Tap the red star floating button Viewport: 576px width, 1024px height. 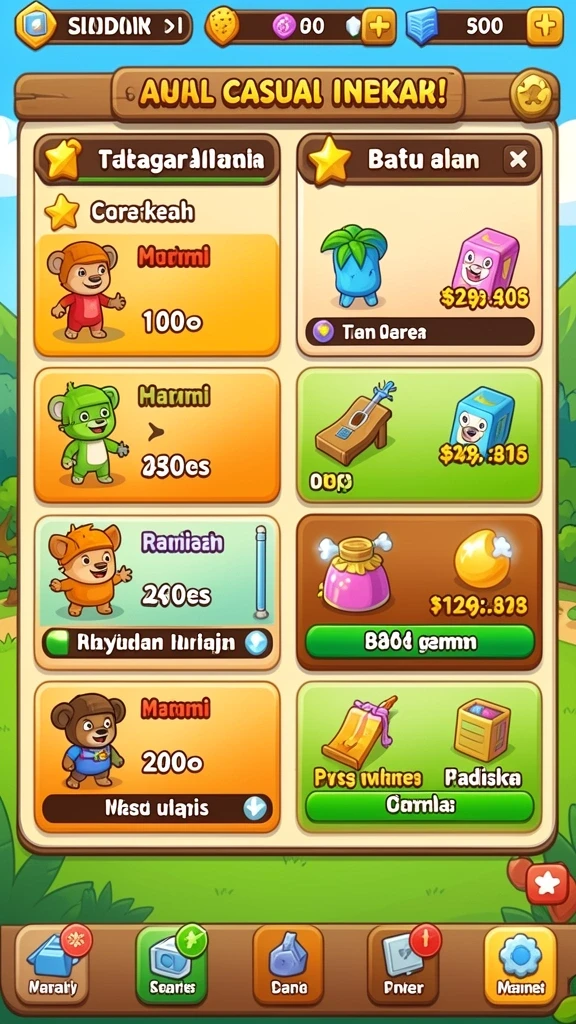tap(547, 884)
